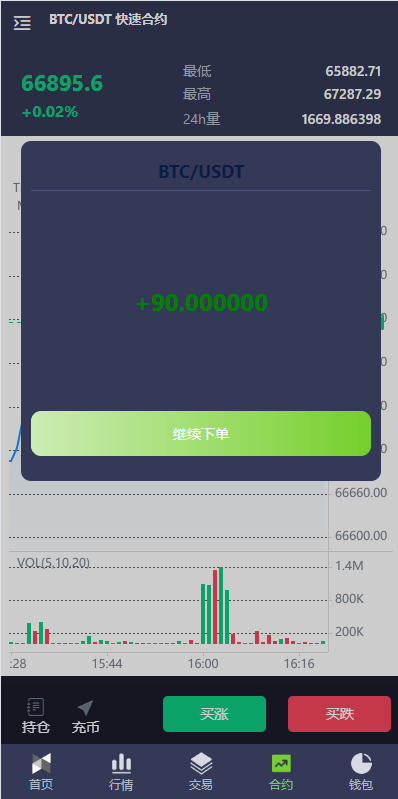Tap the red 买跌 button
The image size is (398, 799).
pos(339,714)
